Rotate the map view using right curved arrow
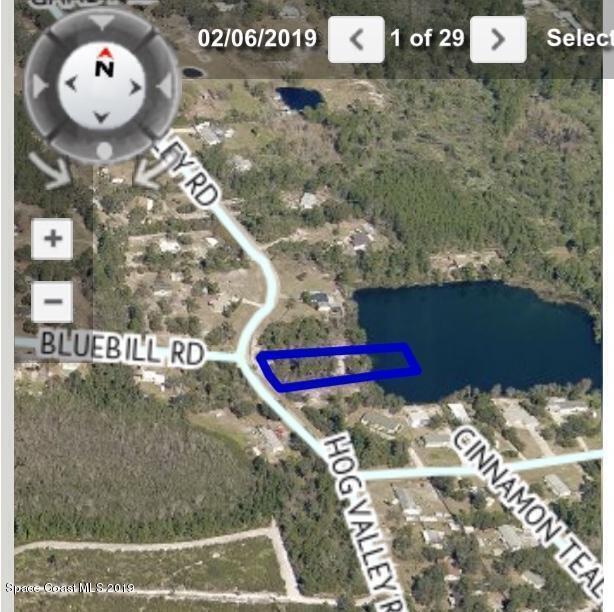This screenshot has height=612, width=614. (x=152, y=170)
